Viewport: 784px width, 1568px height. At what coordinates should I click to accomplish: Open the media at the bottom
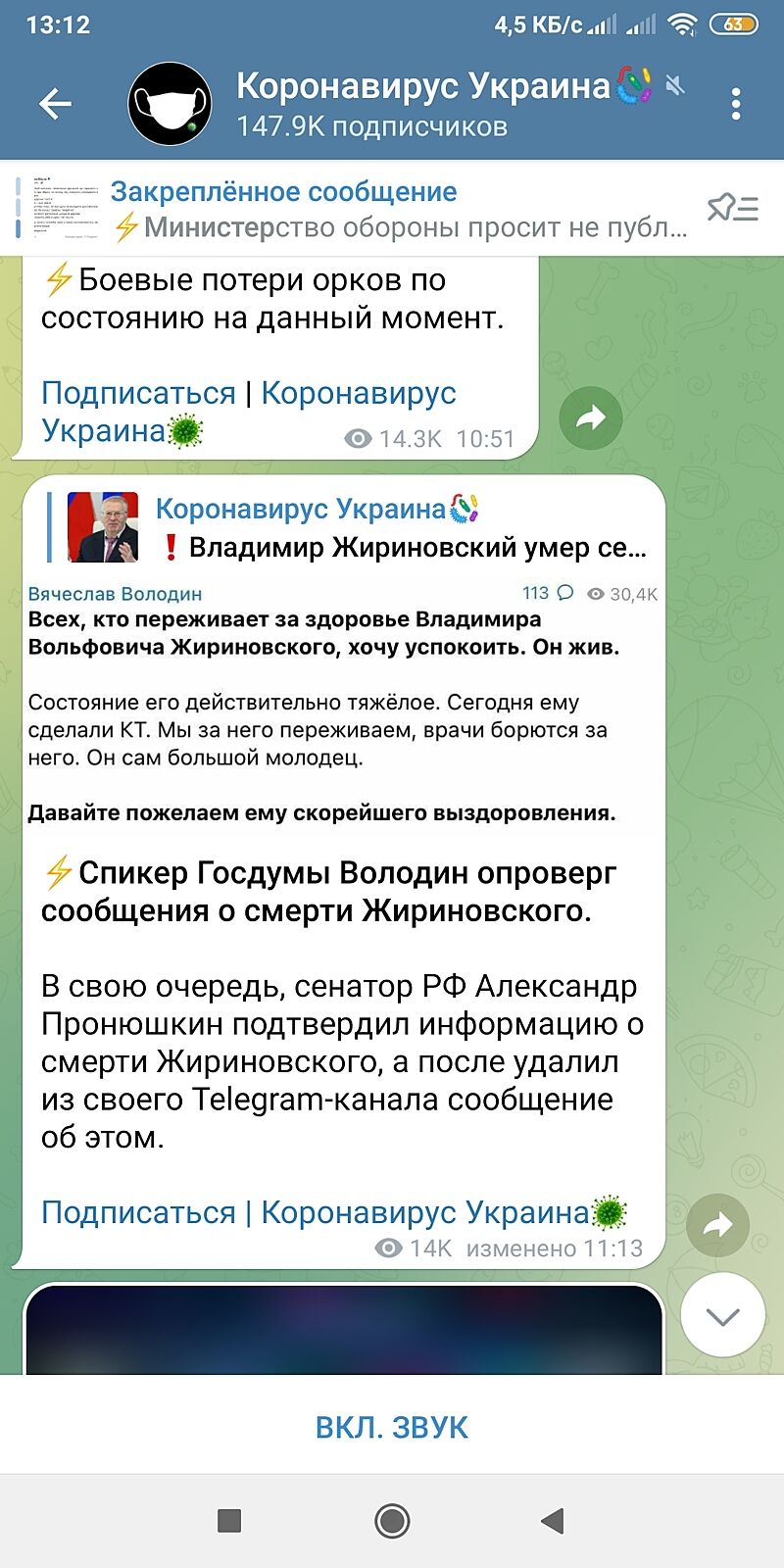(343, 1331)
